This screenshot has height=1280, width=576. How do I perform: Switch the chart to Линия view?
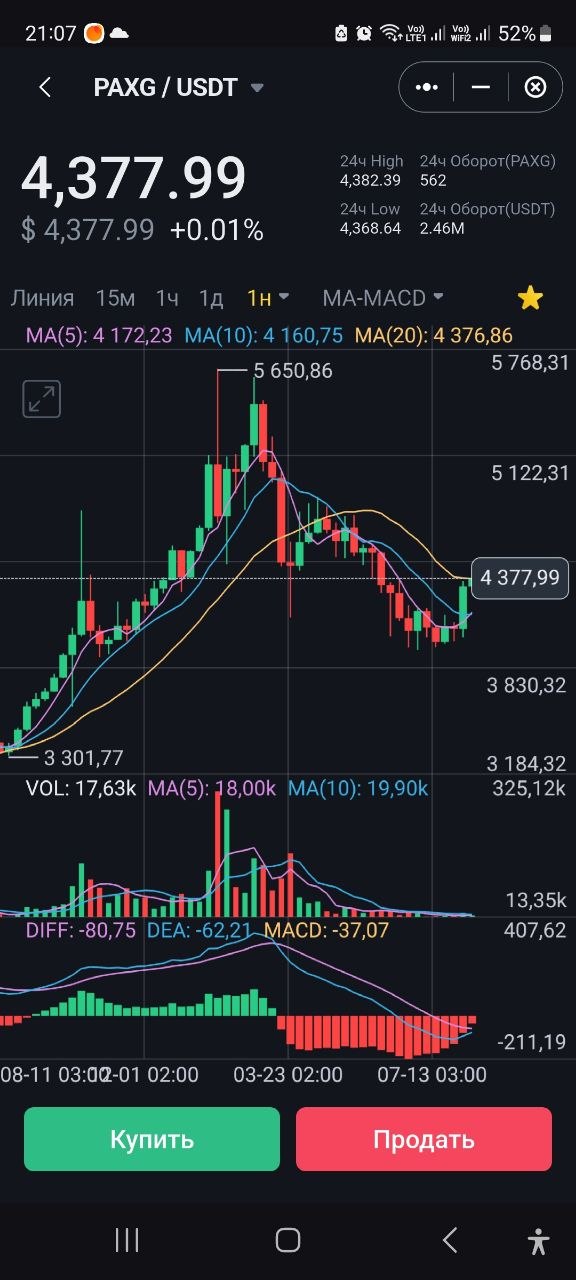point(42,298)
